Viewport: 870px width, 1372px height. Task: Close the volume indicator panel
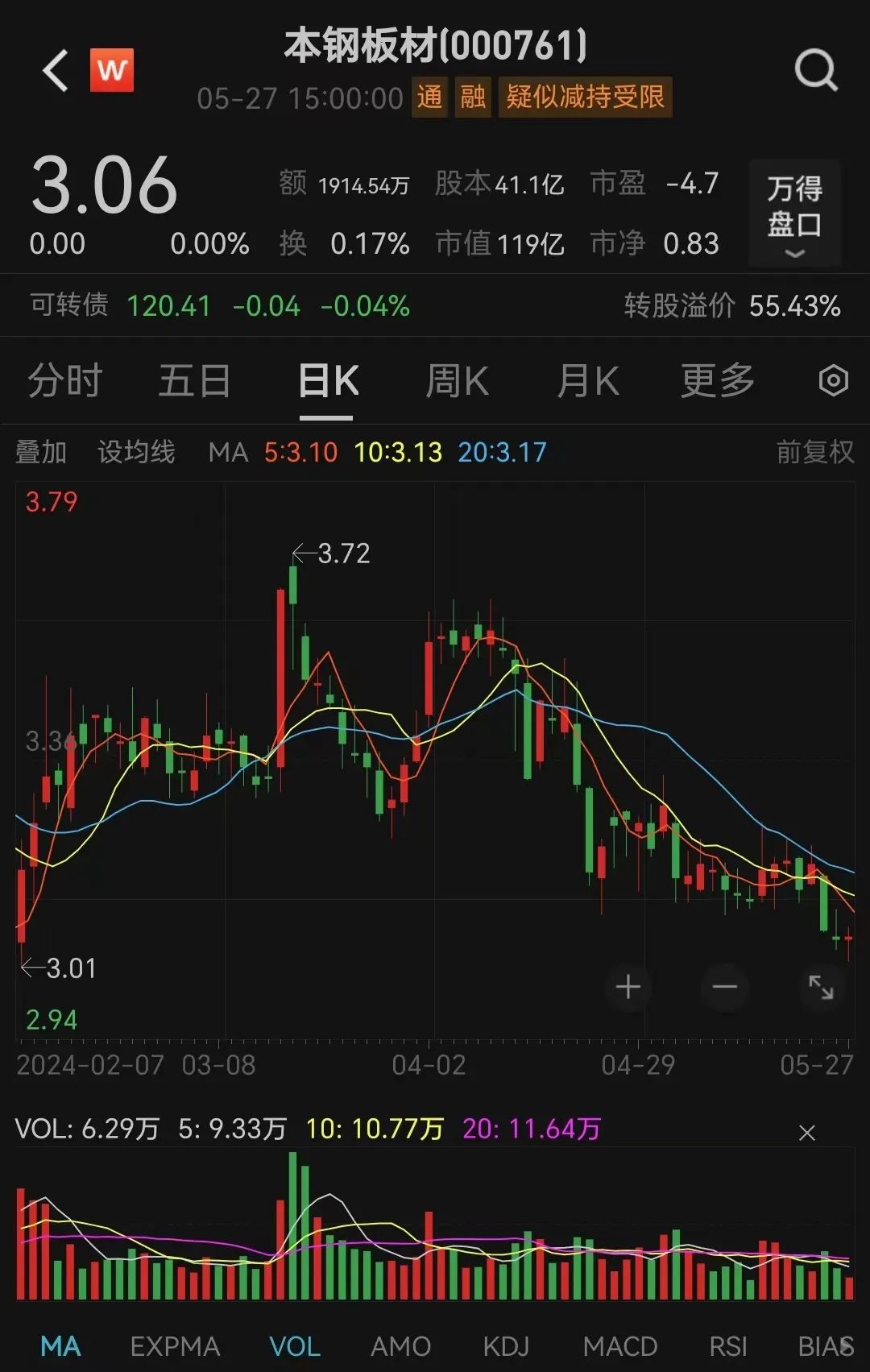(x=806, y=1133)
